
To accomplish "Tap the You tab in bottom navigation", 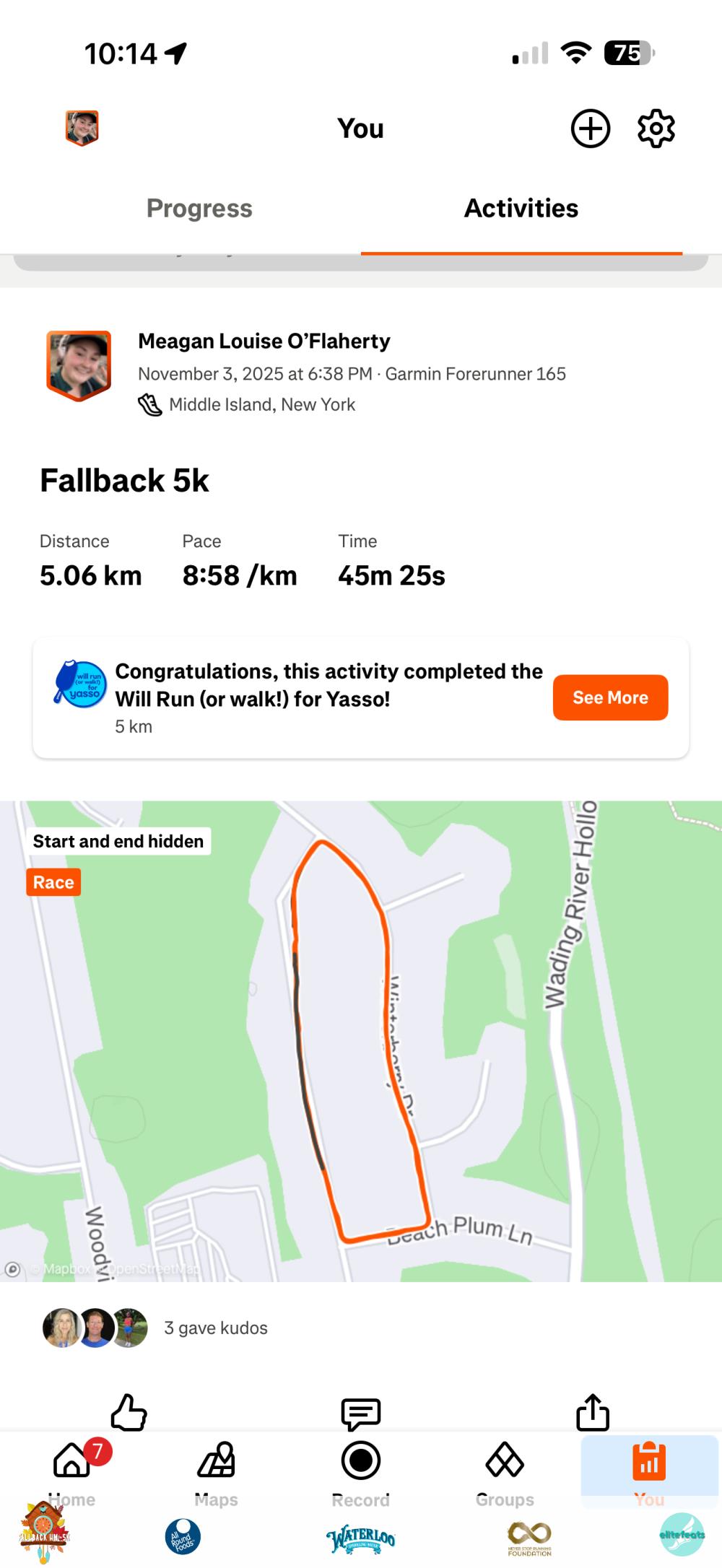I will point(649,1470).
